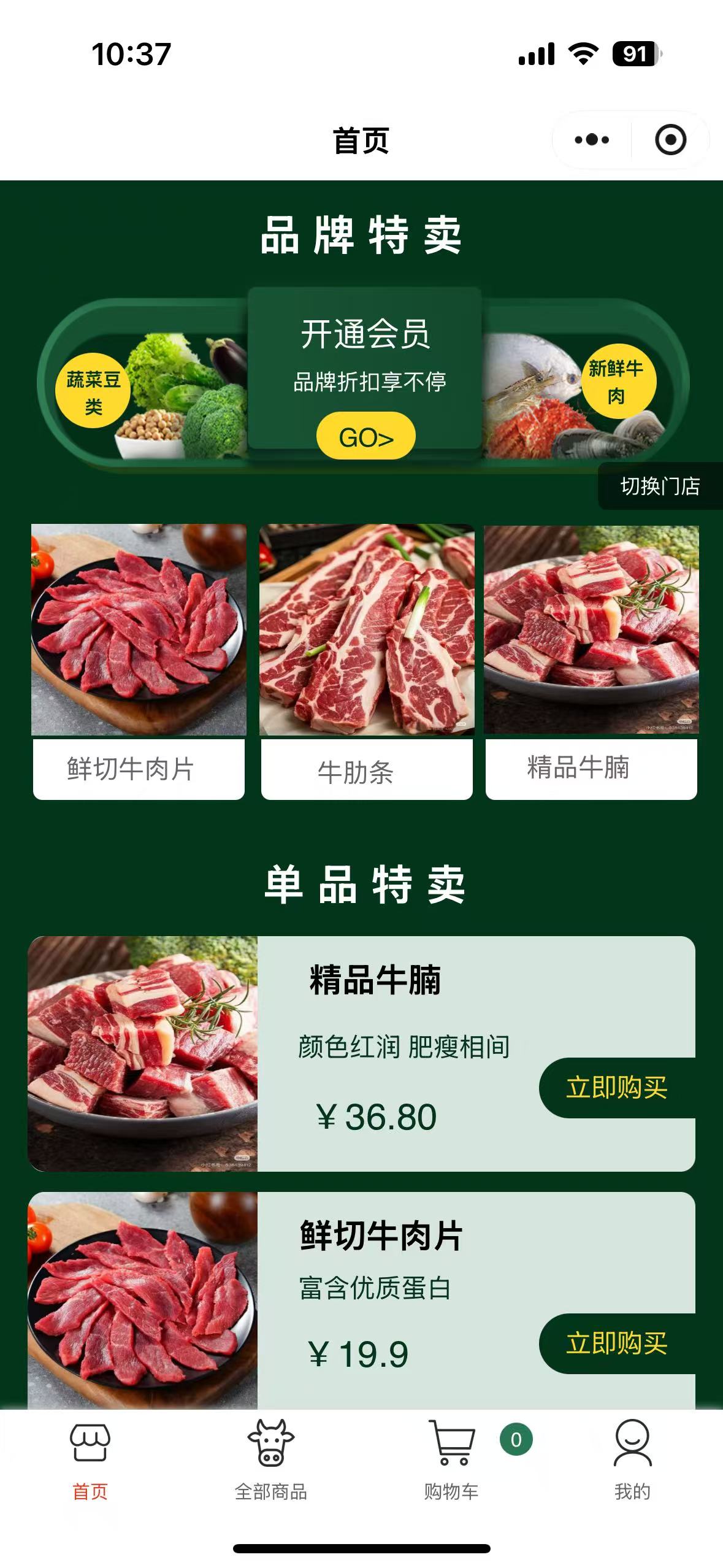
Task: Open the 新鲜牛肉 category
Action: (616, 382)
